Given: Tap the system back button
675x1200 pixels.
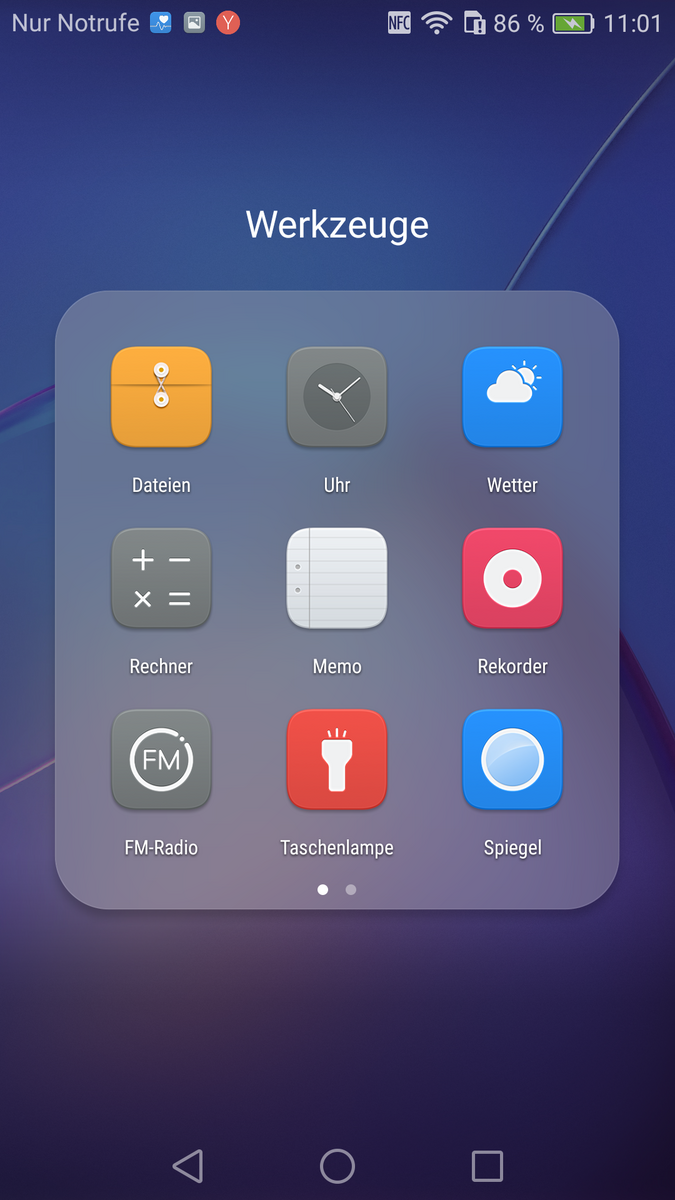Looking at the screenshot, I should pos(188,1166).
